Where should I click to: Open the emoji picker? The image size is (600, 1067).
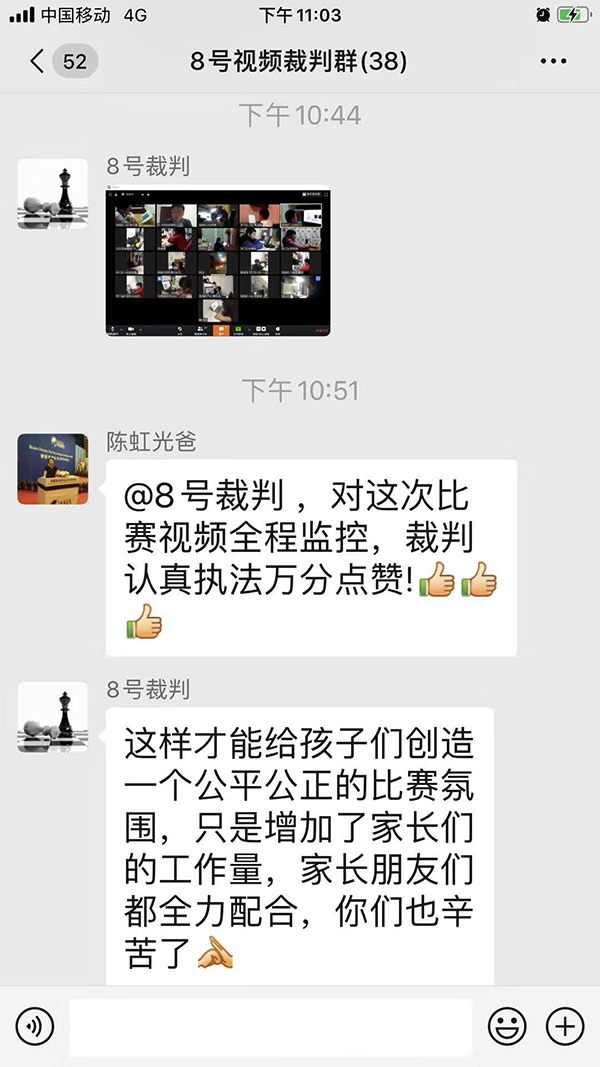(x=507, y=1026)
